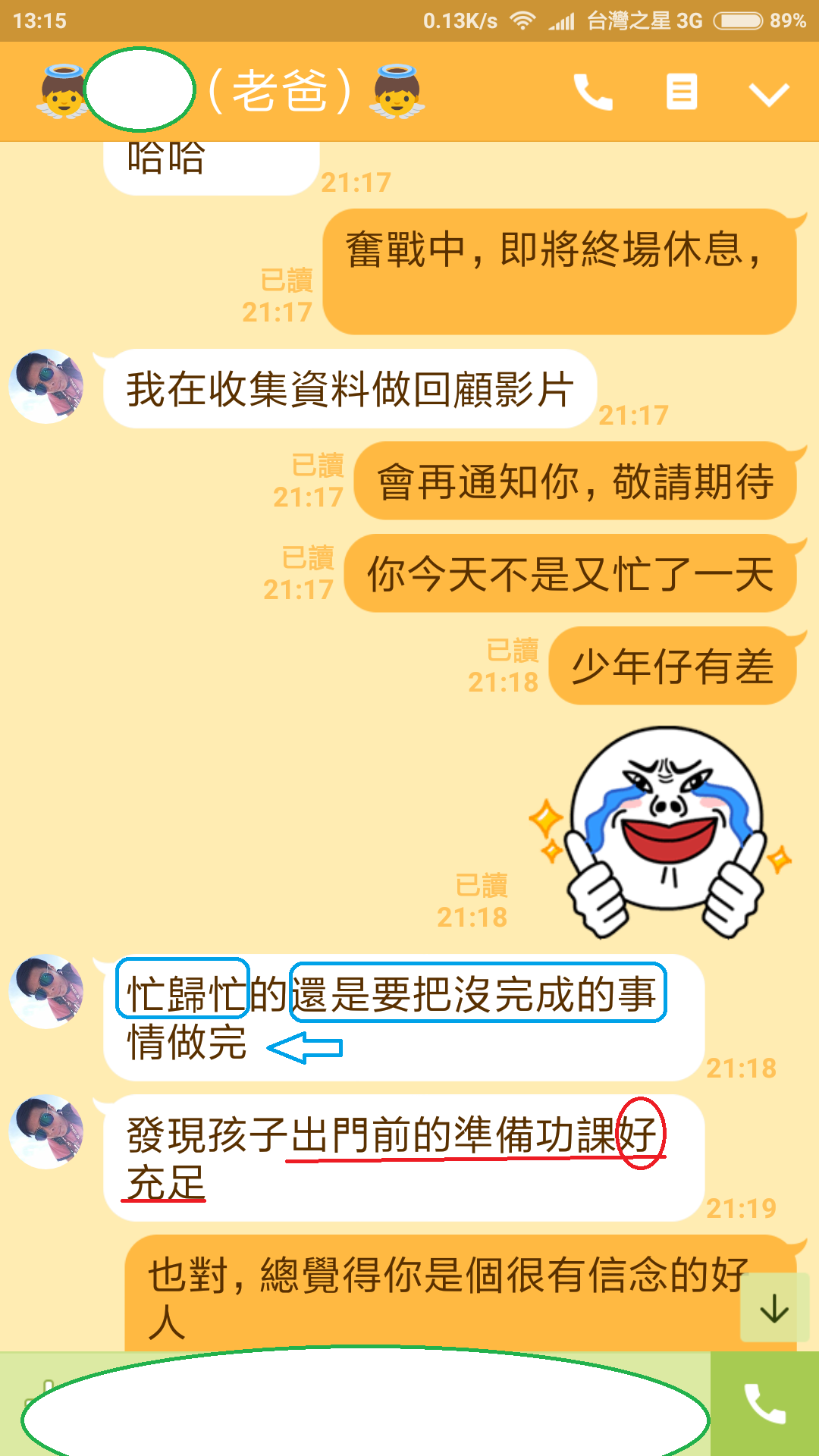Viewport: 819px width, 1456px height.
Task: Jump to latest message with down arrow
Action: tap(774, 1307)
